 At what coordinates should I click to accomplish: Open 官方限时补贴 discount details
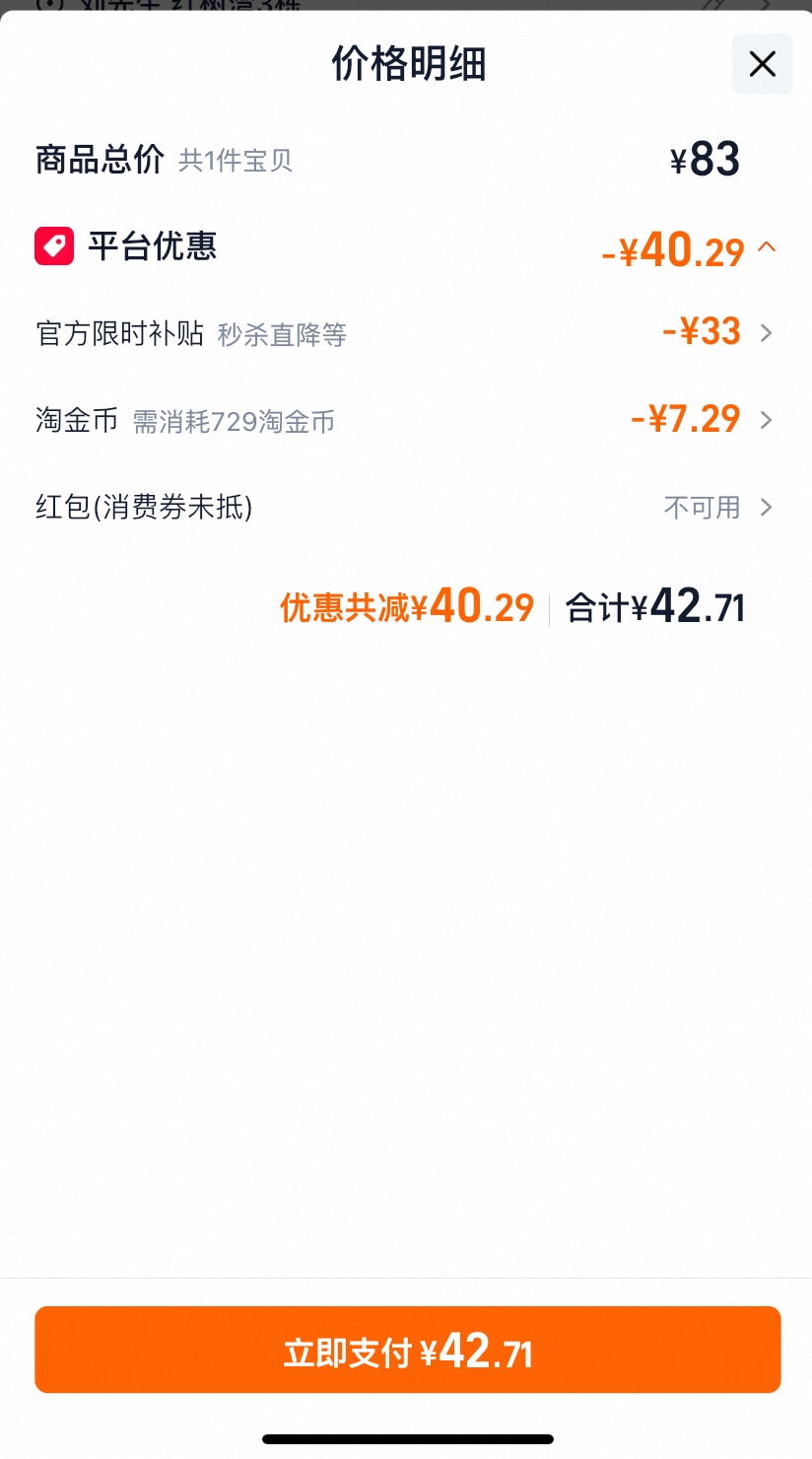coord(405,333)
